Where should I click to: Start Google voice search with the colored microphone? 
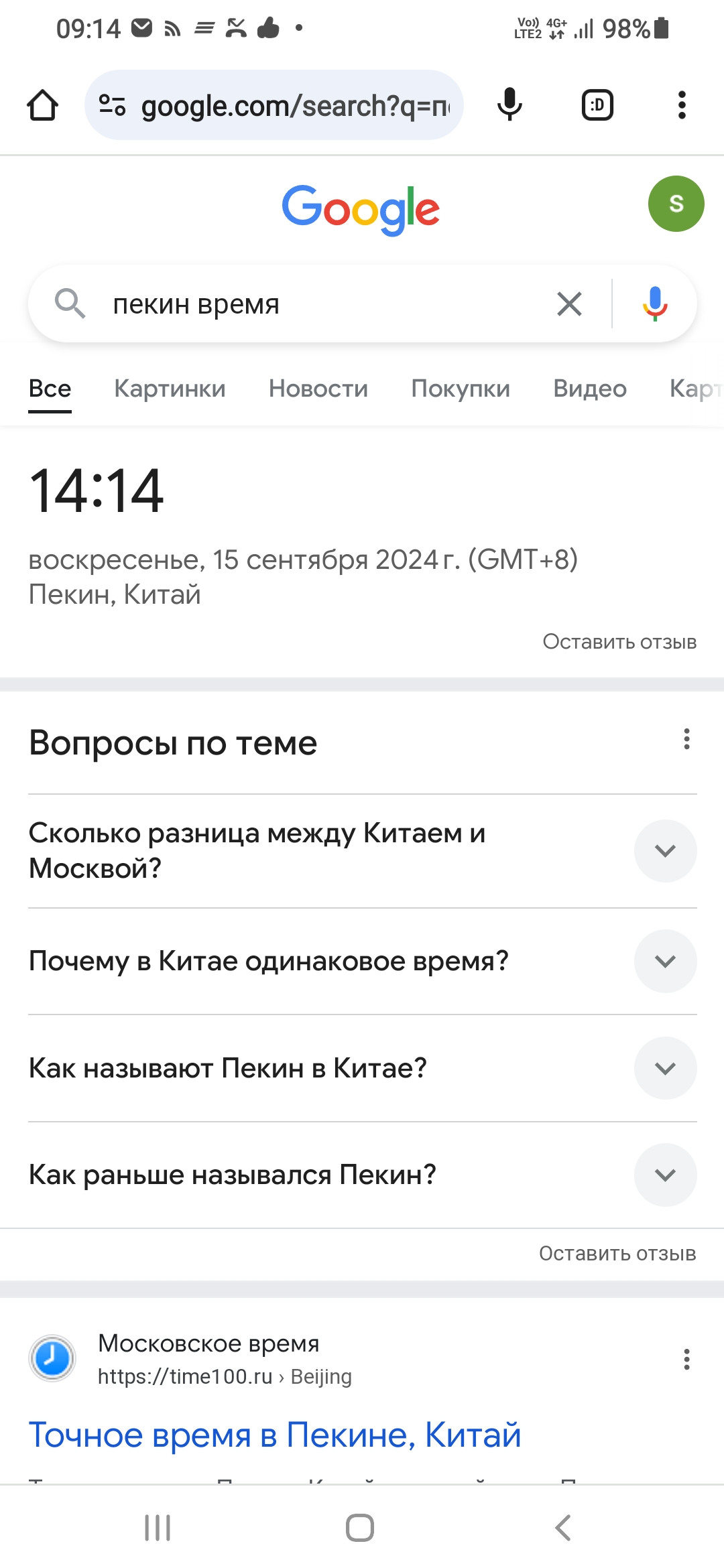[x=655, y=304]
